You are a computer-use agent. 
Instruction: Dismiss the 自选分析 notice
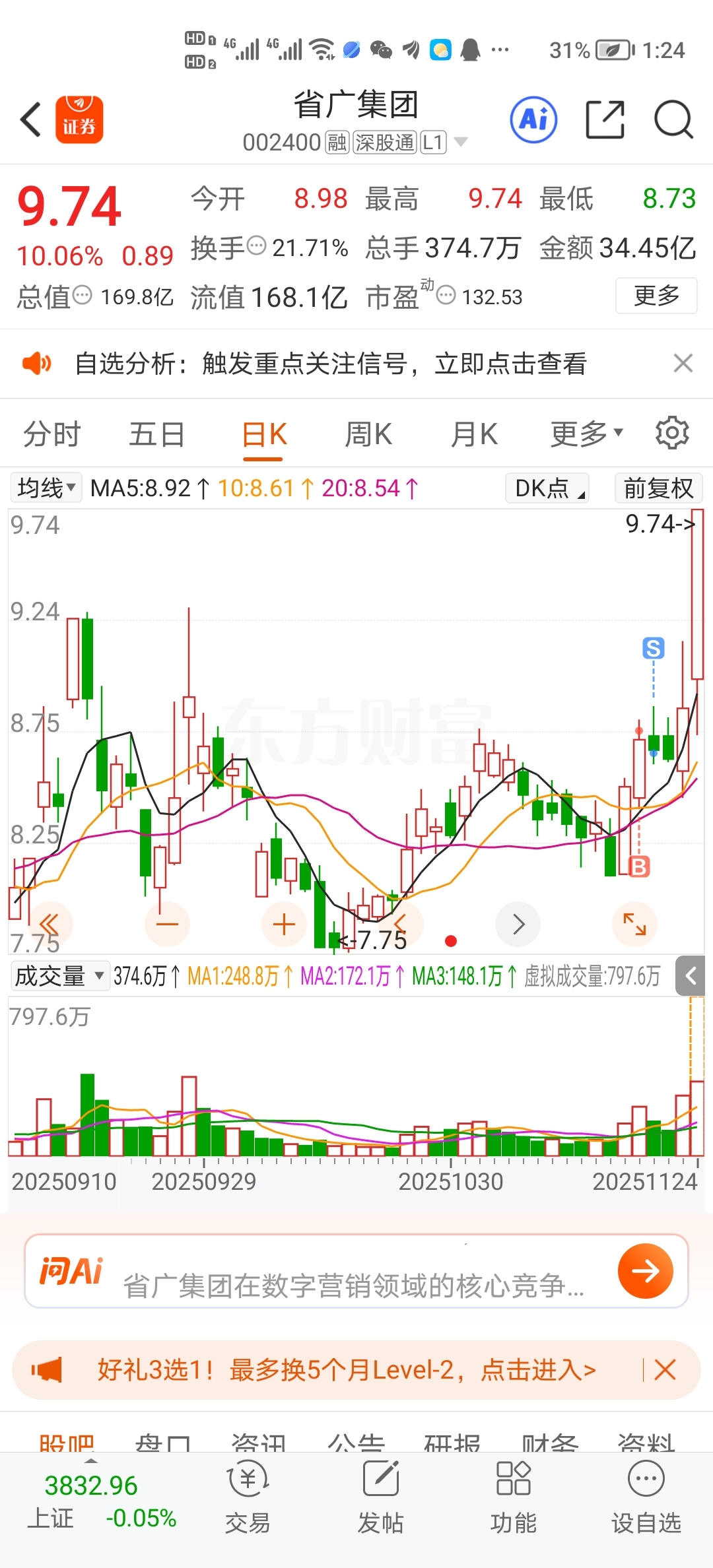[x=683, y=363]
